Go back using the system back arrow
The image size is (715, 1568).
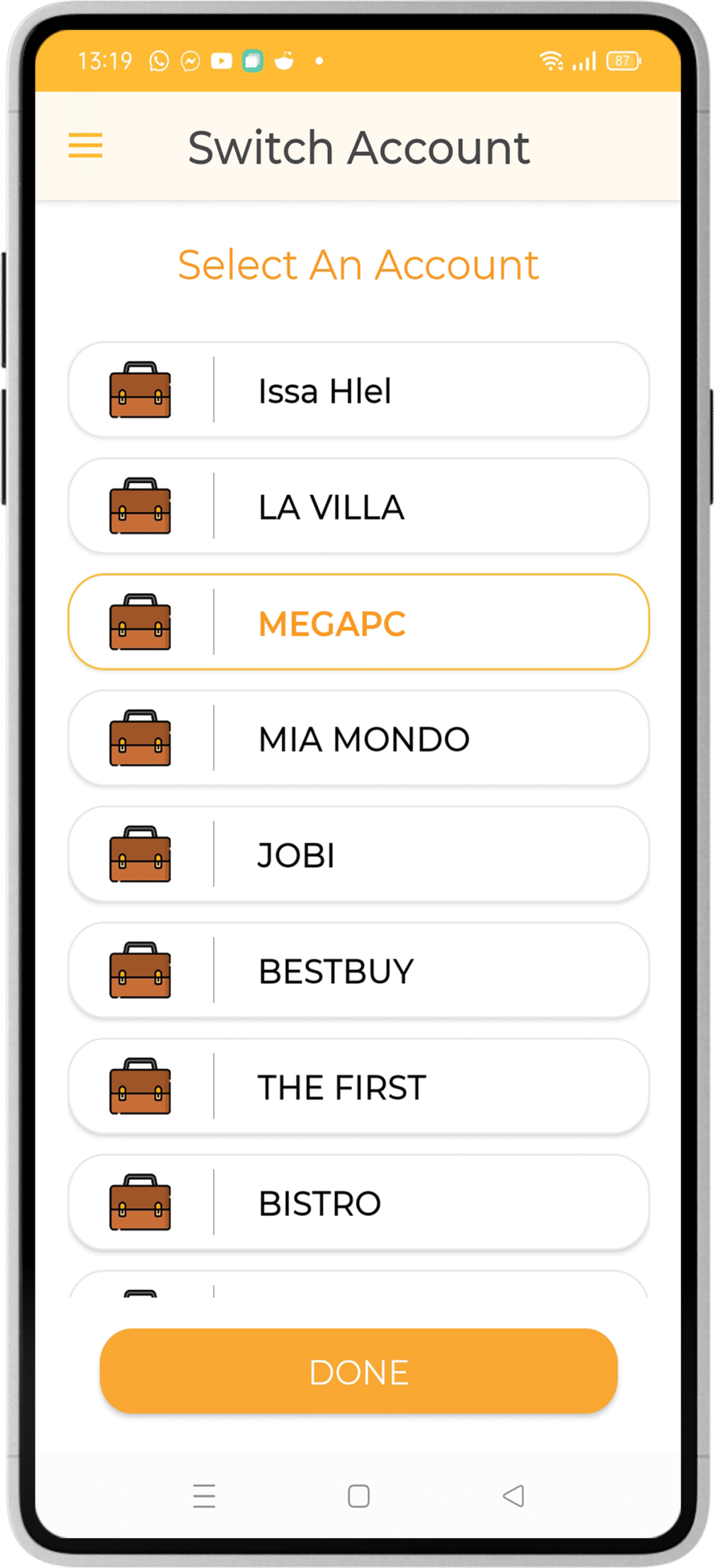click(513, 1496)
